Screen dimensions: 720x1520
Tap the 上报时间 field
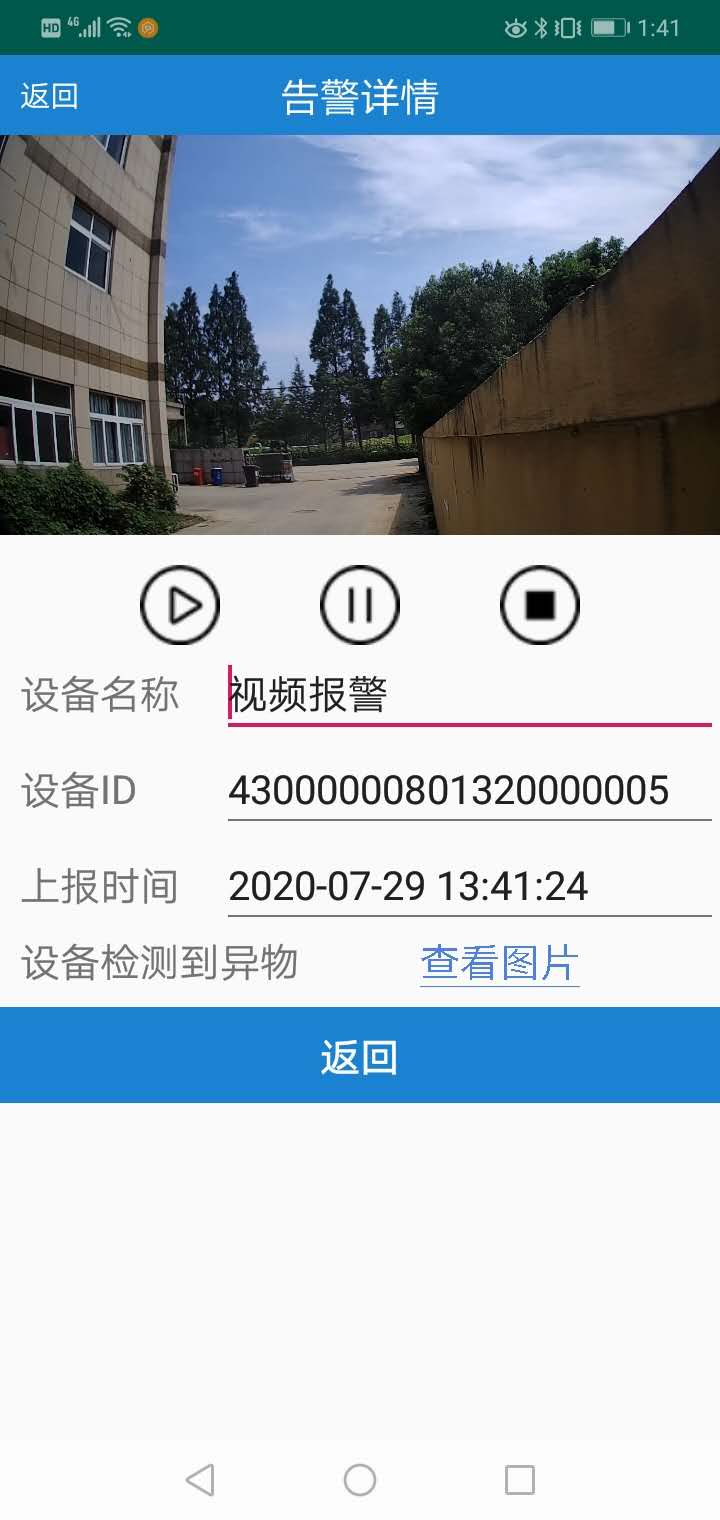468,886
